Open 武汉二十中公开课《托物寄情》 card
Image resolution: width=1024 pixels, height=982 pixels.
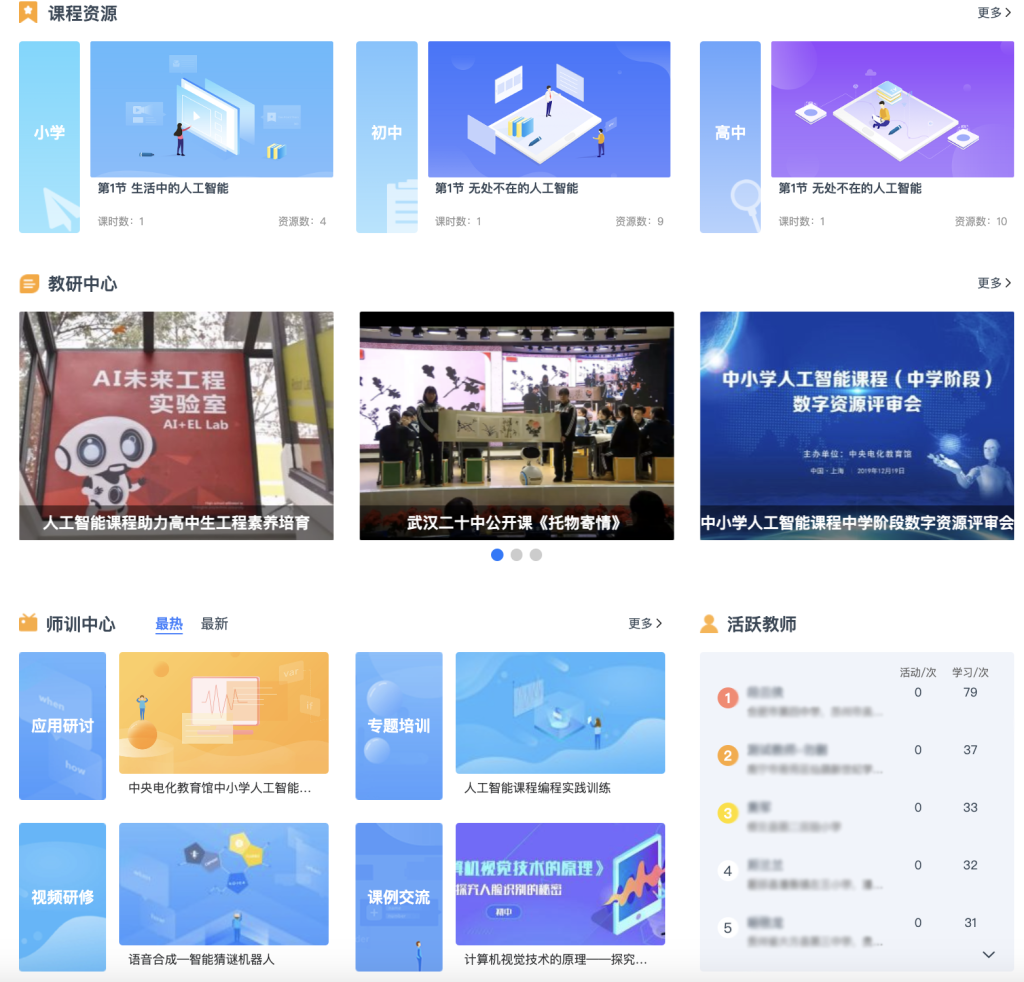(x=516, y=425)
